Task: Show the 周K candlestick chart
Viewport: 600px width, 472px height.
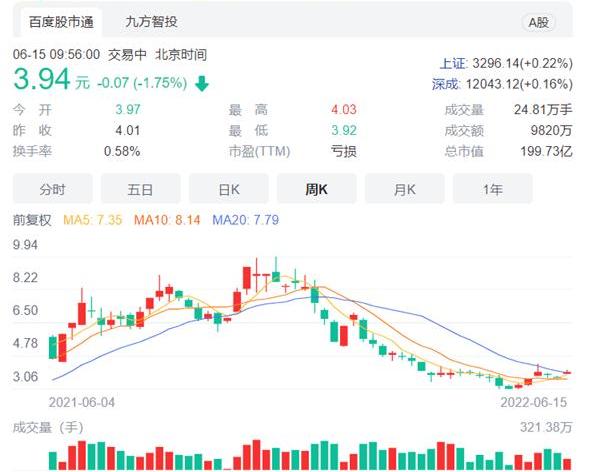Action: 316,189
